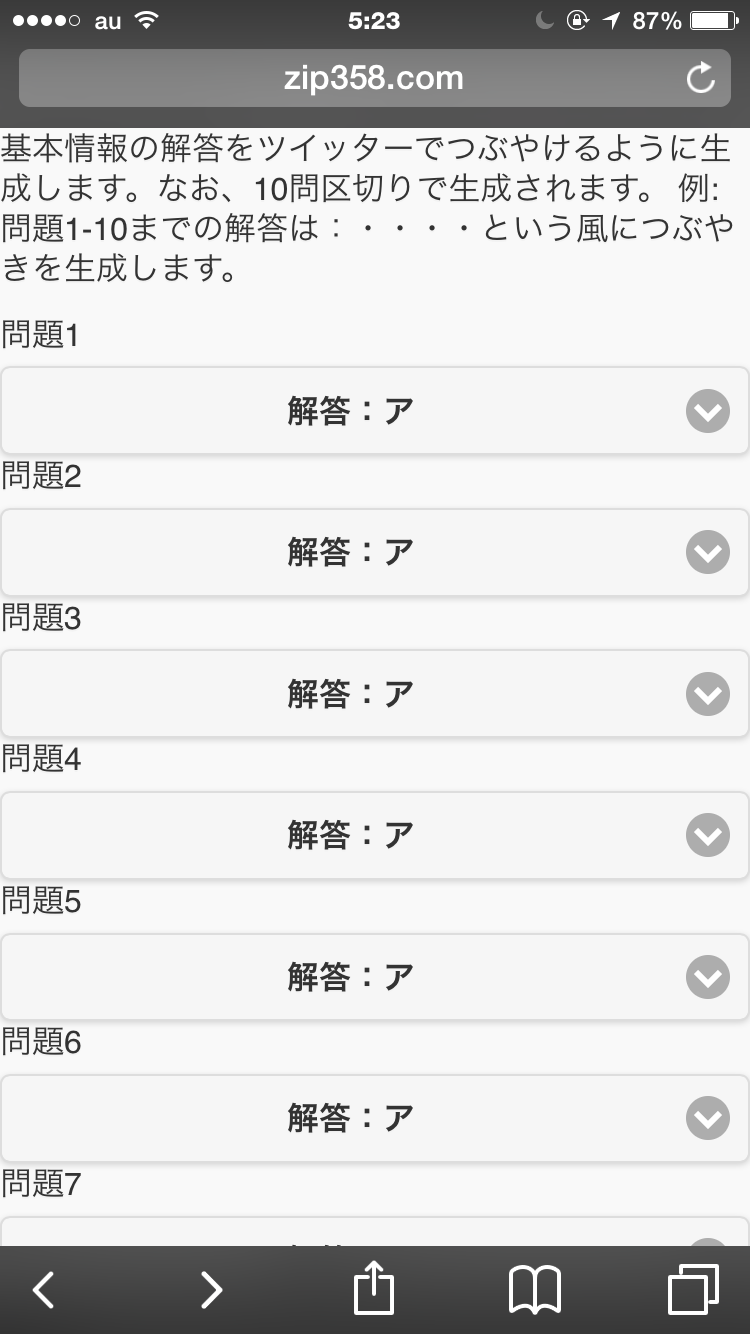750x1334 pixels.
Task: Open the answer dropdown for 問題4
Action: pyautogui.click(x=375, y=835)
